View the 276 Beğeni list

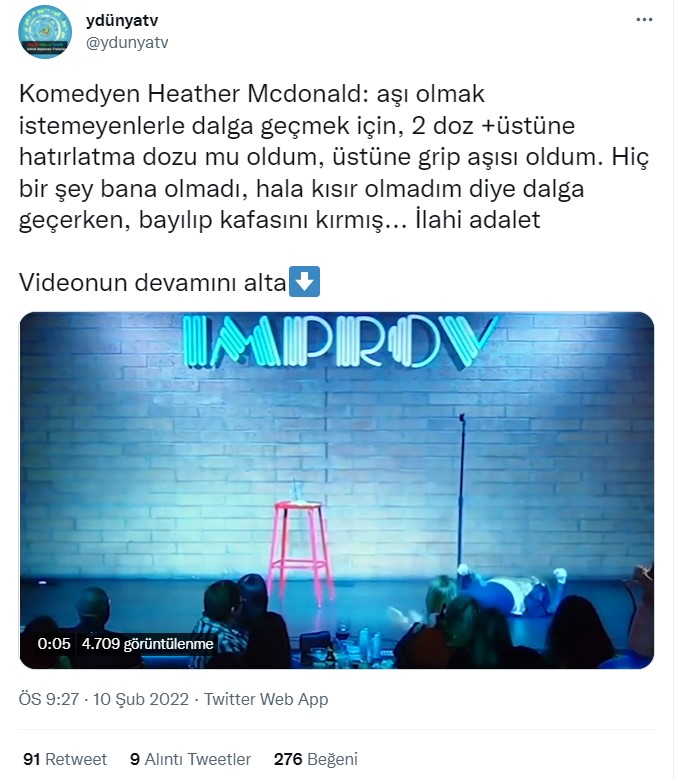tap(316, 759)
